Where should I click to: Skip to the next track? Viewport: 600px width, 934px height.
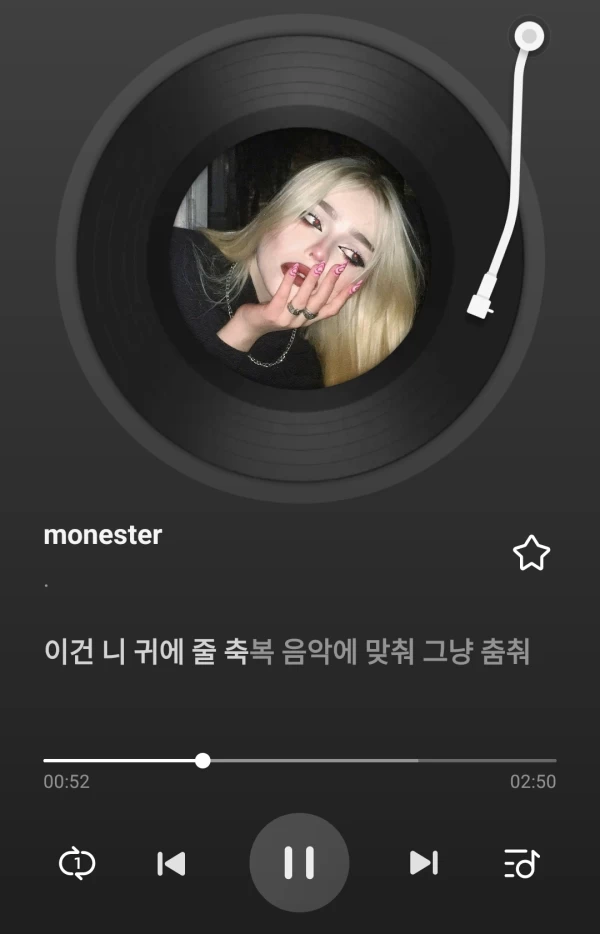(424, 862)
